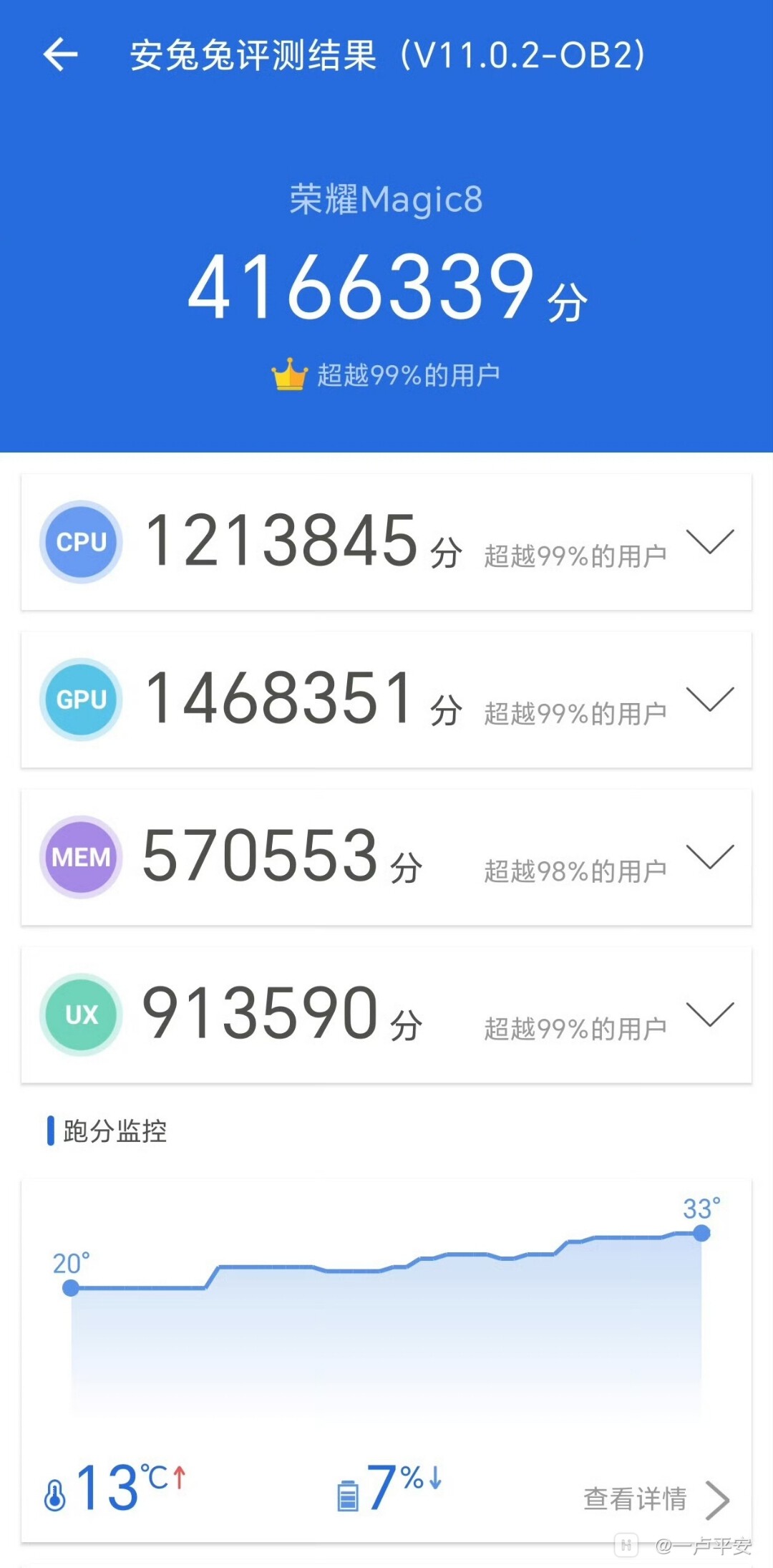Click the GPU score circle icon
773x1568 pixels.
(80, 700)
